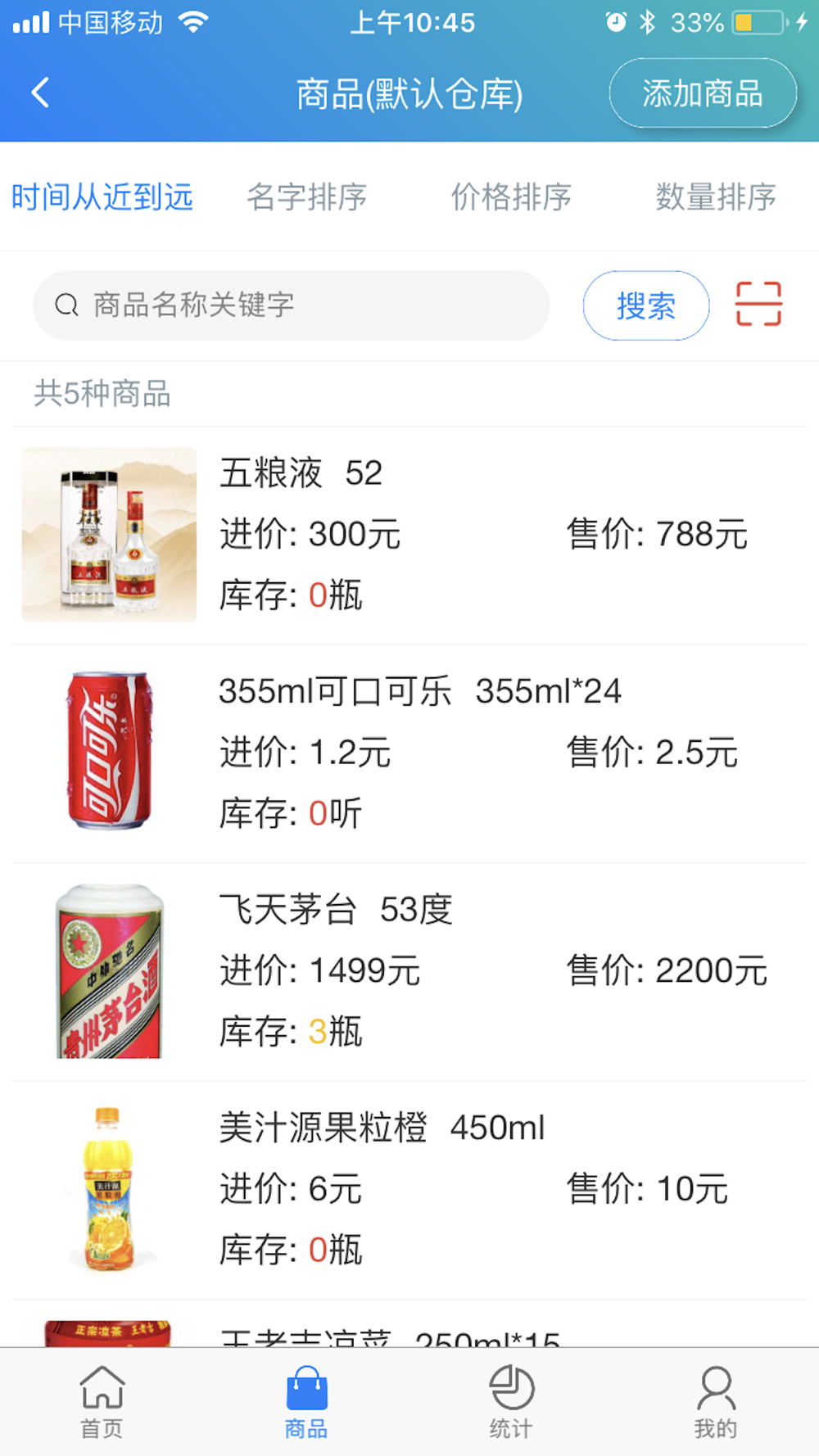Open the barcode scanner icon
The height and width of the screenshot is (1456, 819).
(x=758, y=305)
